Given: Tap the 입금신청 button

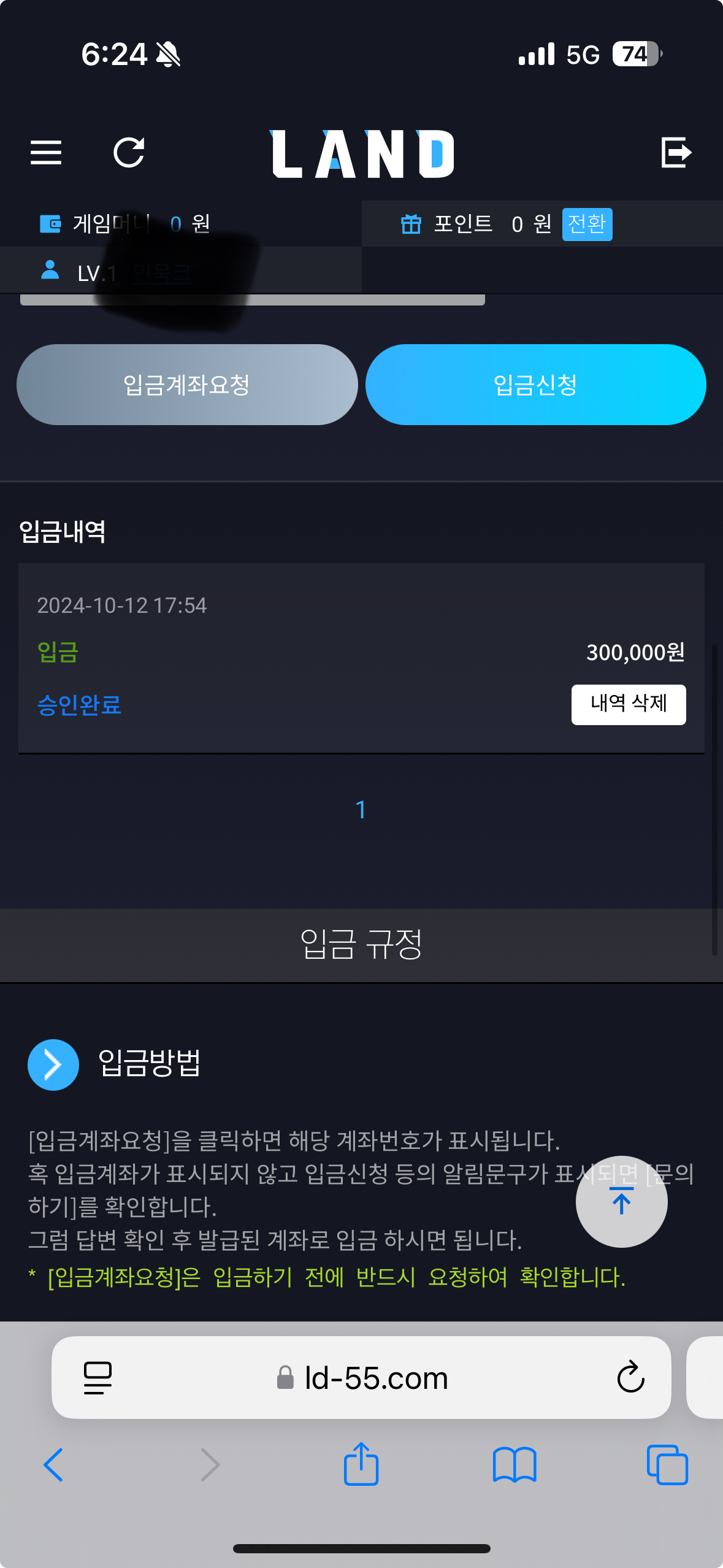Looking at the screenshot, I should (x=535, y=385).
